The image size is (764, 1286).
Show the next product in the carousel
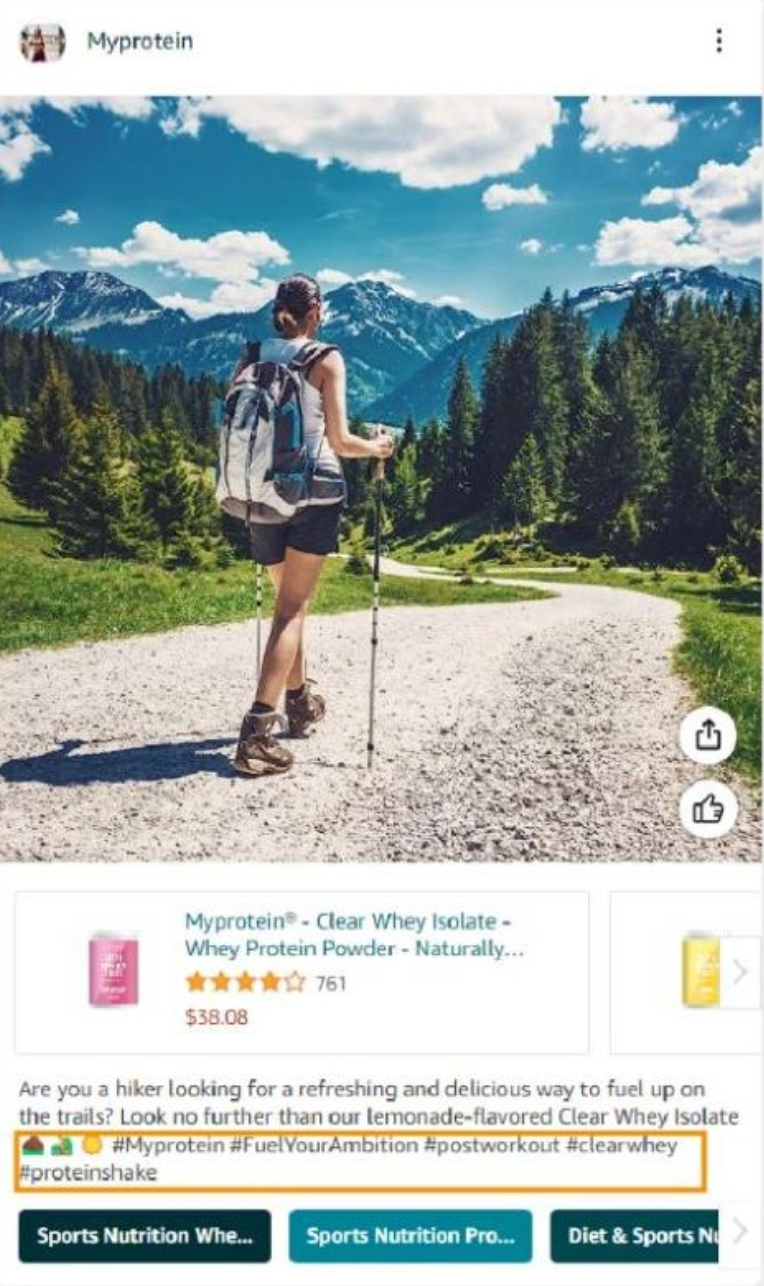[x=740, y=972]
